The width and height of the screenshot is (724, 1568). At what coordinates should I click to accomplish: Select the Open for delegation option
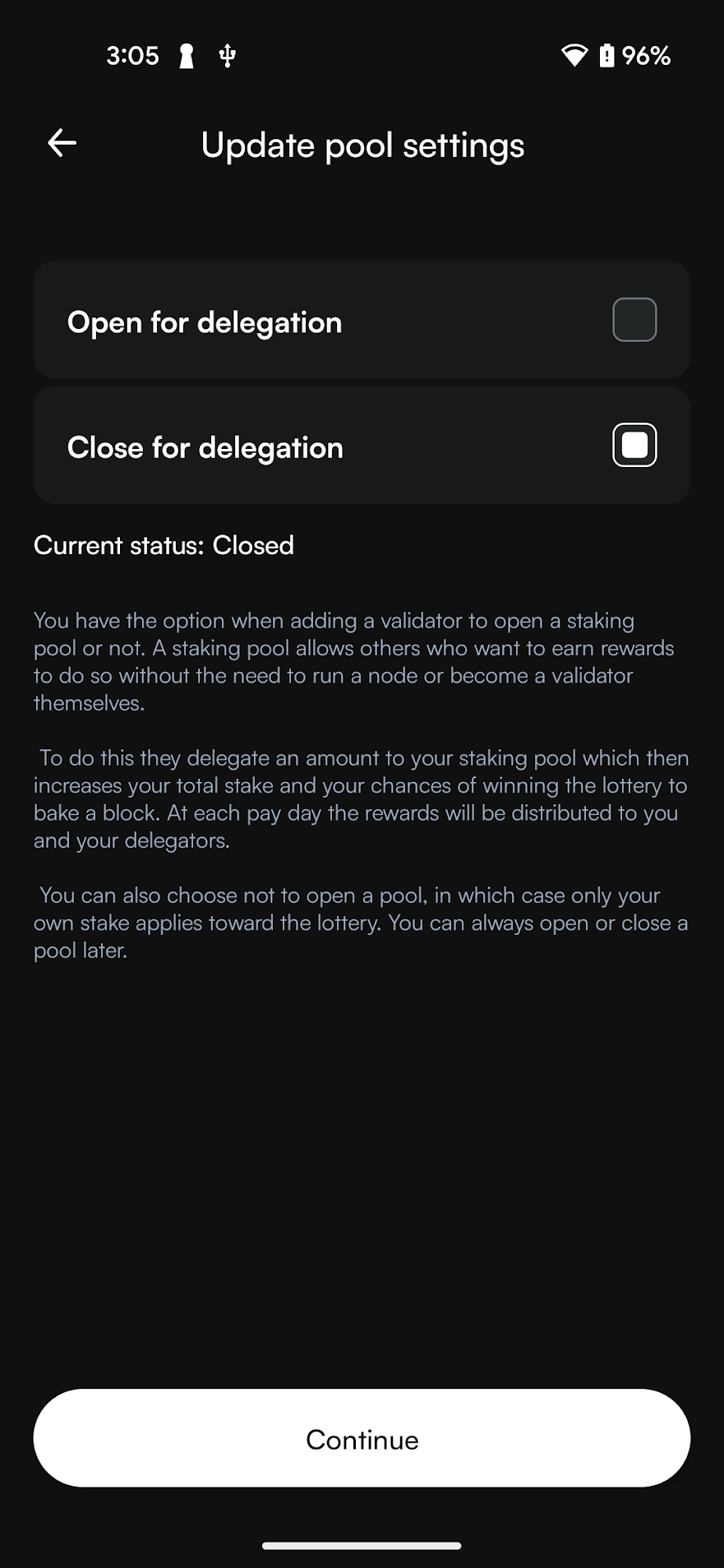pyautogui.click(x=362, y=320)
